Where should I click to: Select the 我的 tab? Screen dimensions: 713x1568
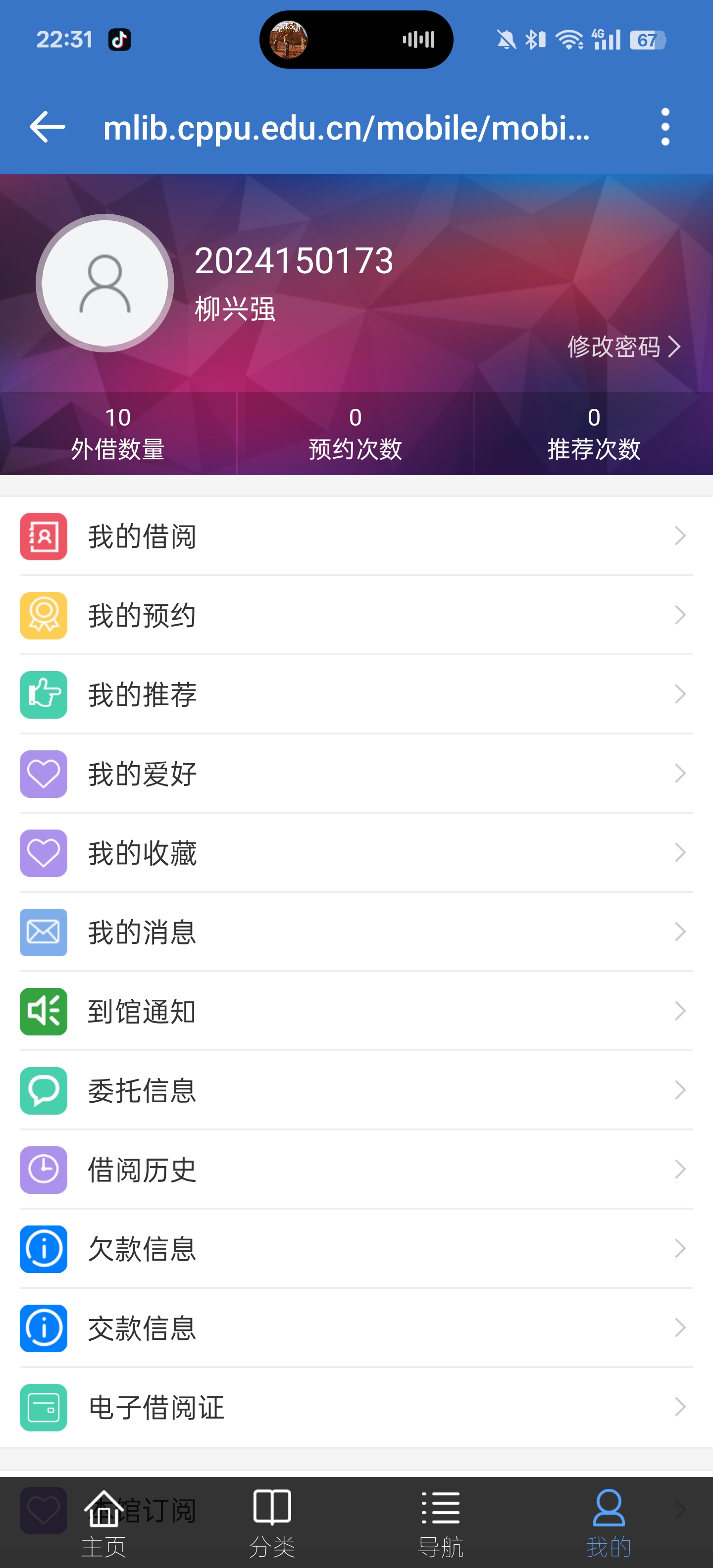(x=608, y=1522)
